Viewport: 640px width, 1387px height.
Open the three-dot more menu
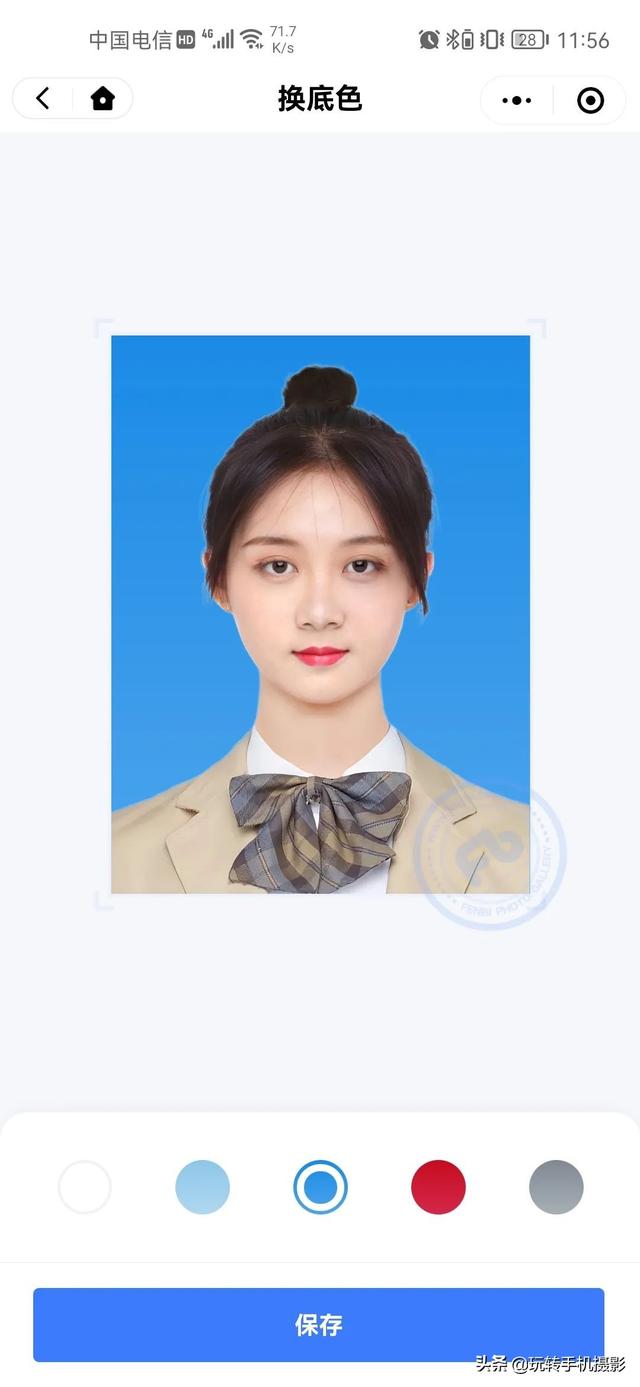(x=517, y=100)
